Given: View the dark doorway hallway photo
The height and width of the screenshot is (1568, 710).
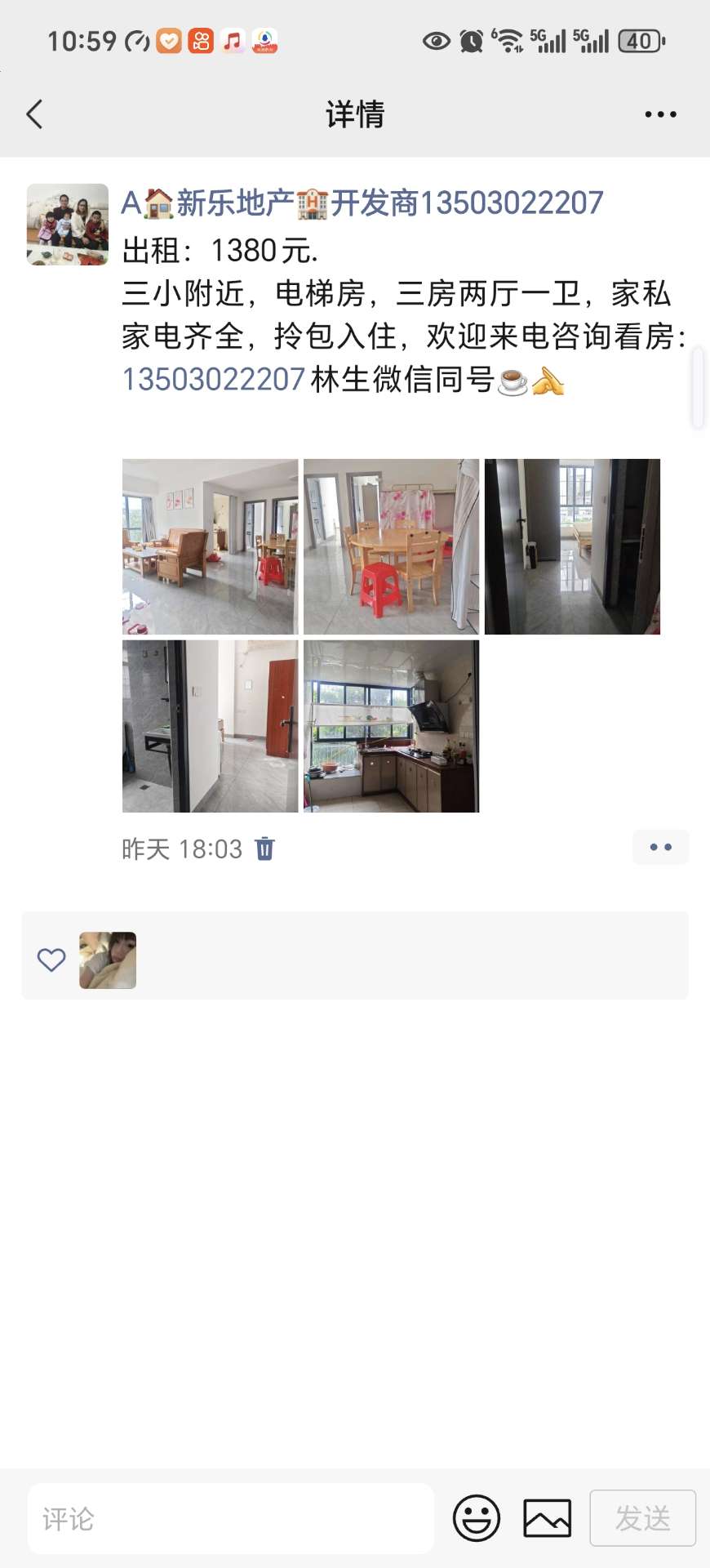Looking at the screenshot, I should coord(572,546).
